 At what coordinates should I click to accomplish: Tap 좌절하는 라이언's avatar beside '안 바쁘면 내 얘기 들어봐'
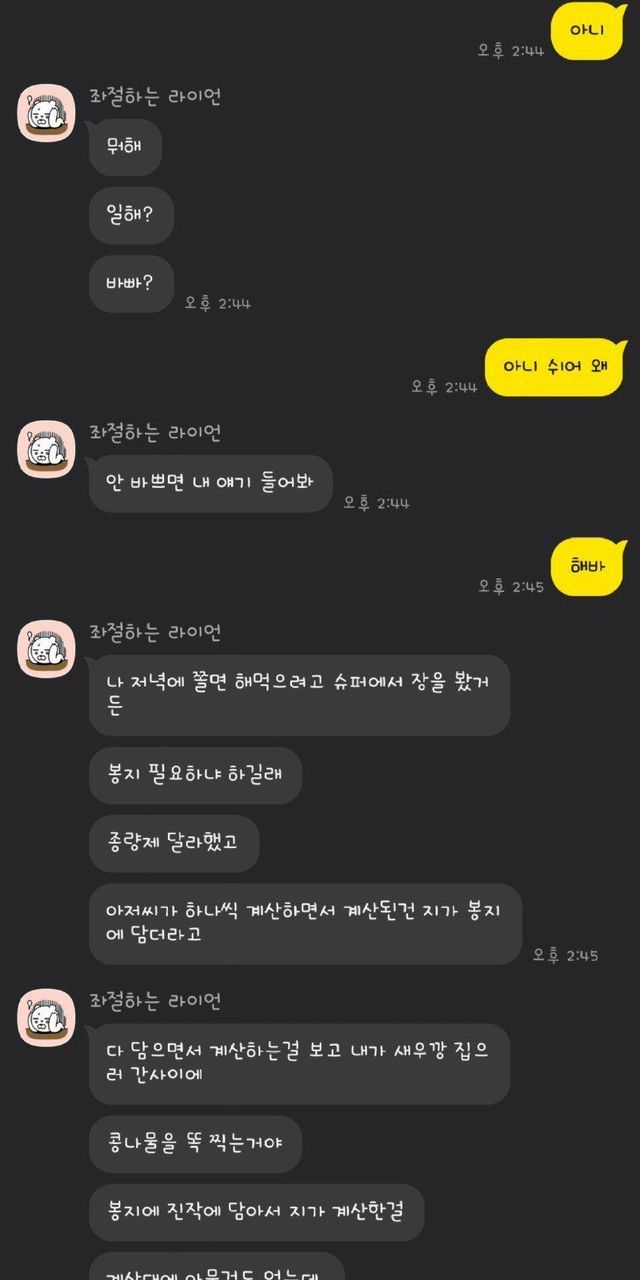click(x=46, y=448)
